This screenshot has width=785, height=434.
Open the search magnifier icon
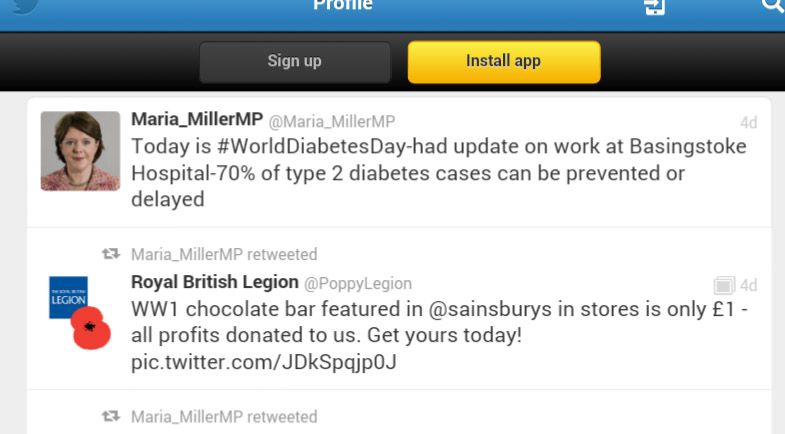point(772,6)
